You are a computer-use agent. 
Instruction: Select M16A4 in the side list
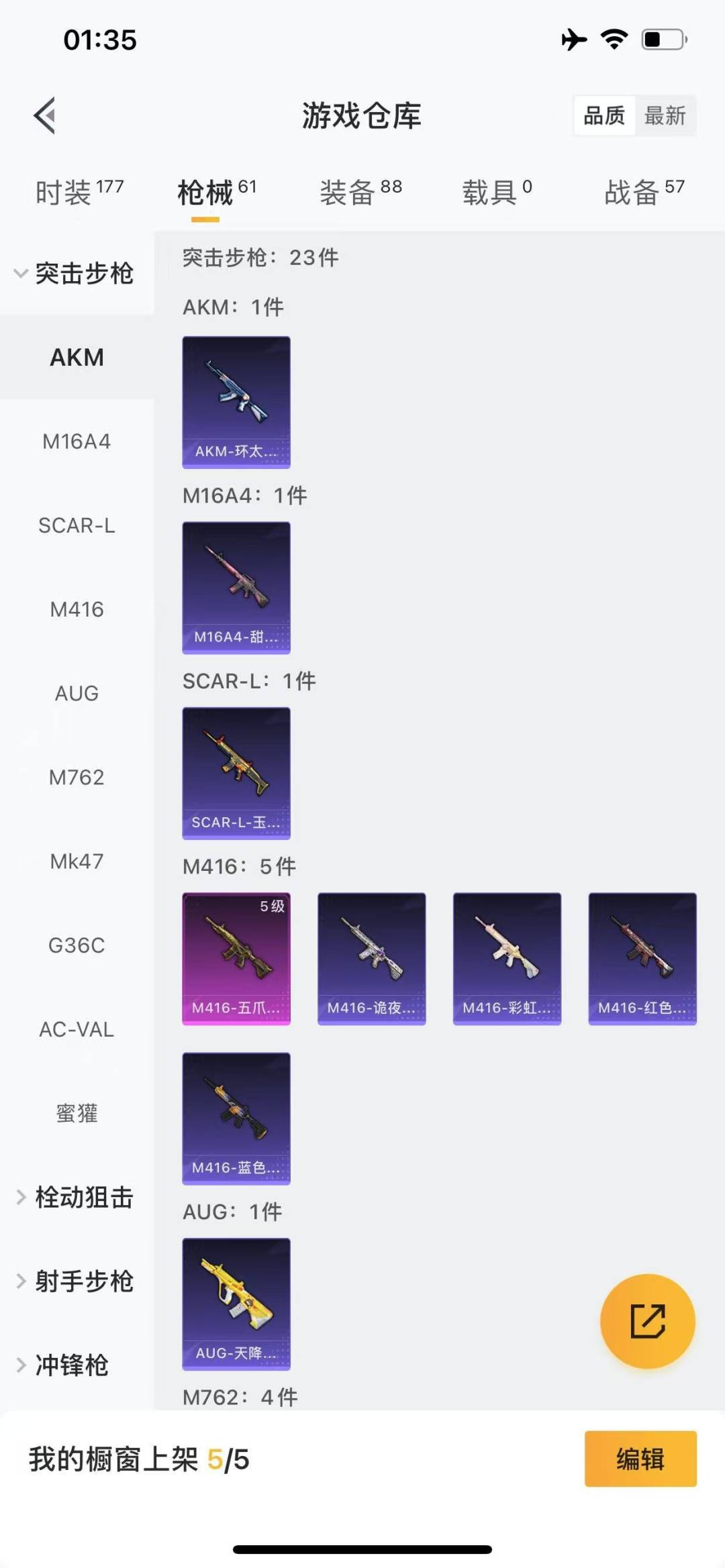pos(77,441)
